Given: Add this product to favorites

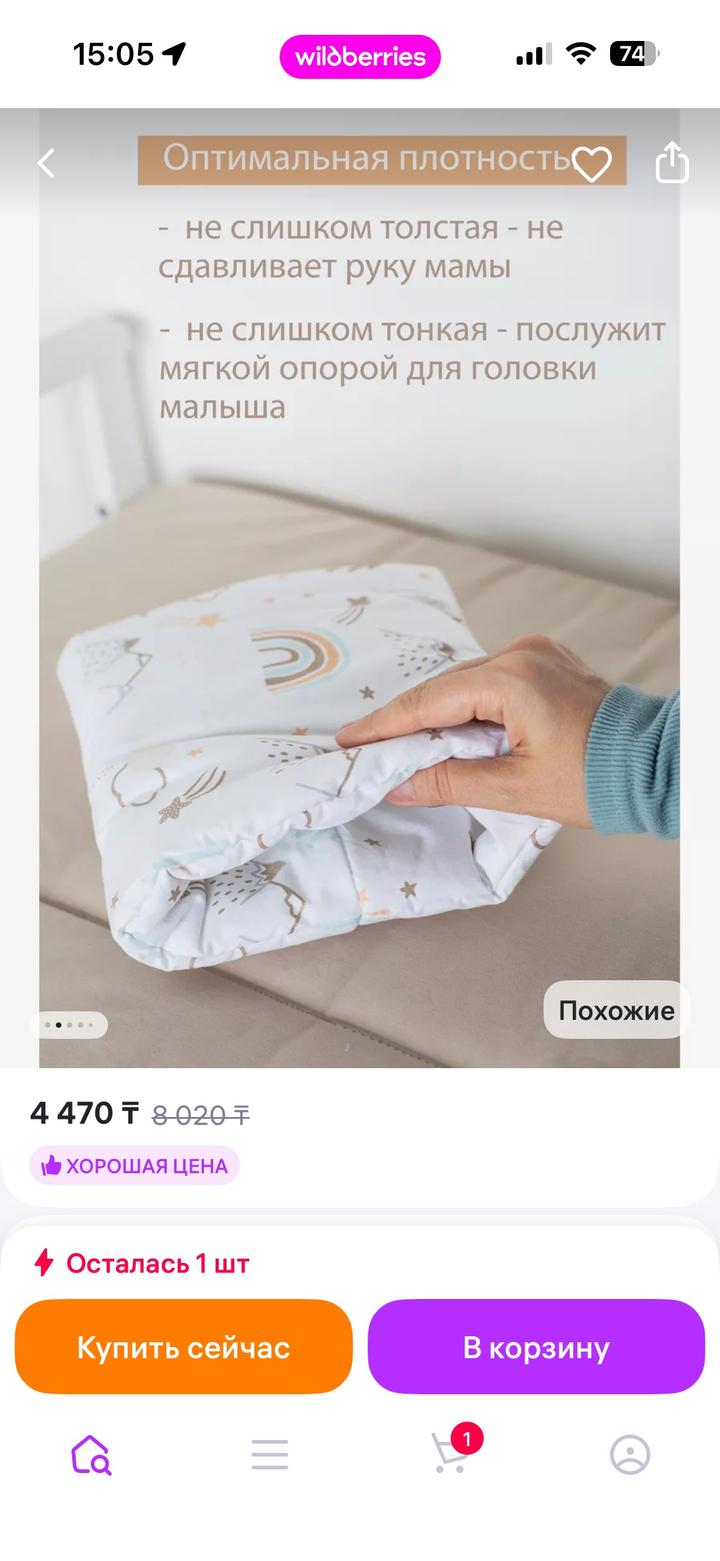Looking at the screenshot, I should [591, 163].
